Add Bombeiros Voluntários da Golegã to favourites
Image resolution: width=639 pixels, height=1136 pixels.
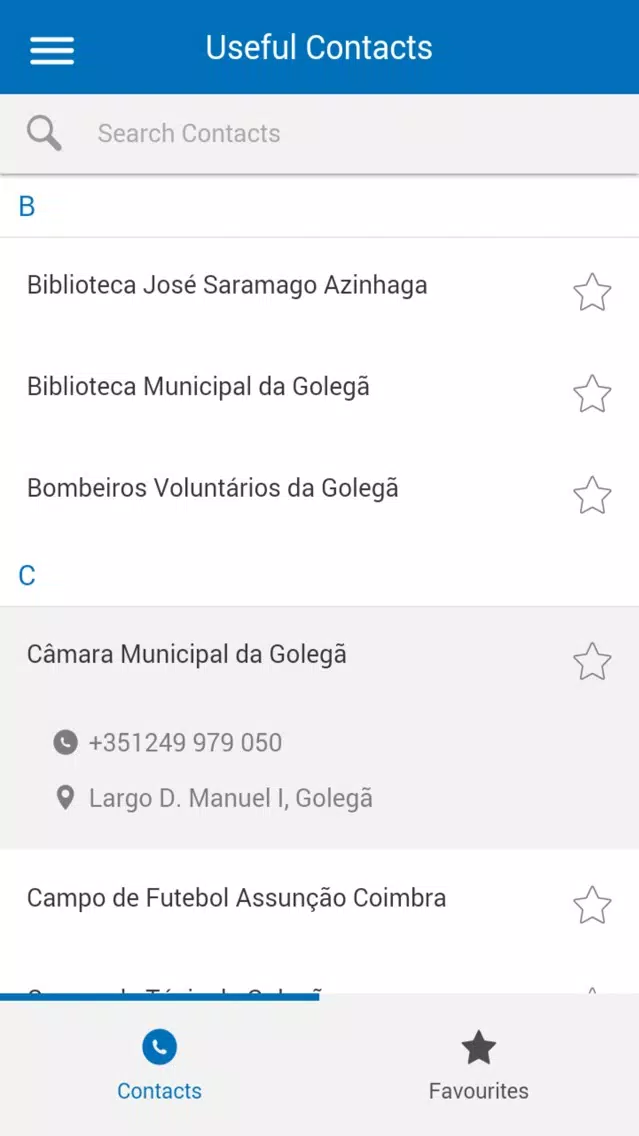592,495
